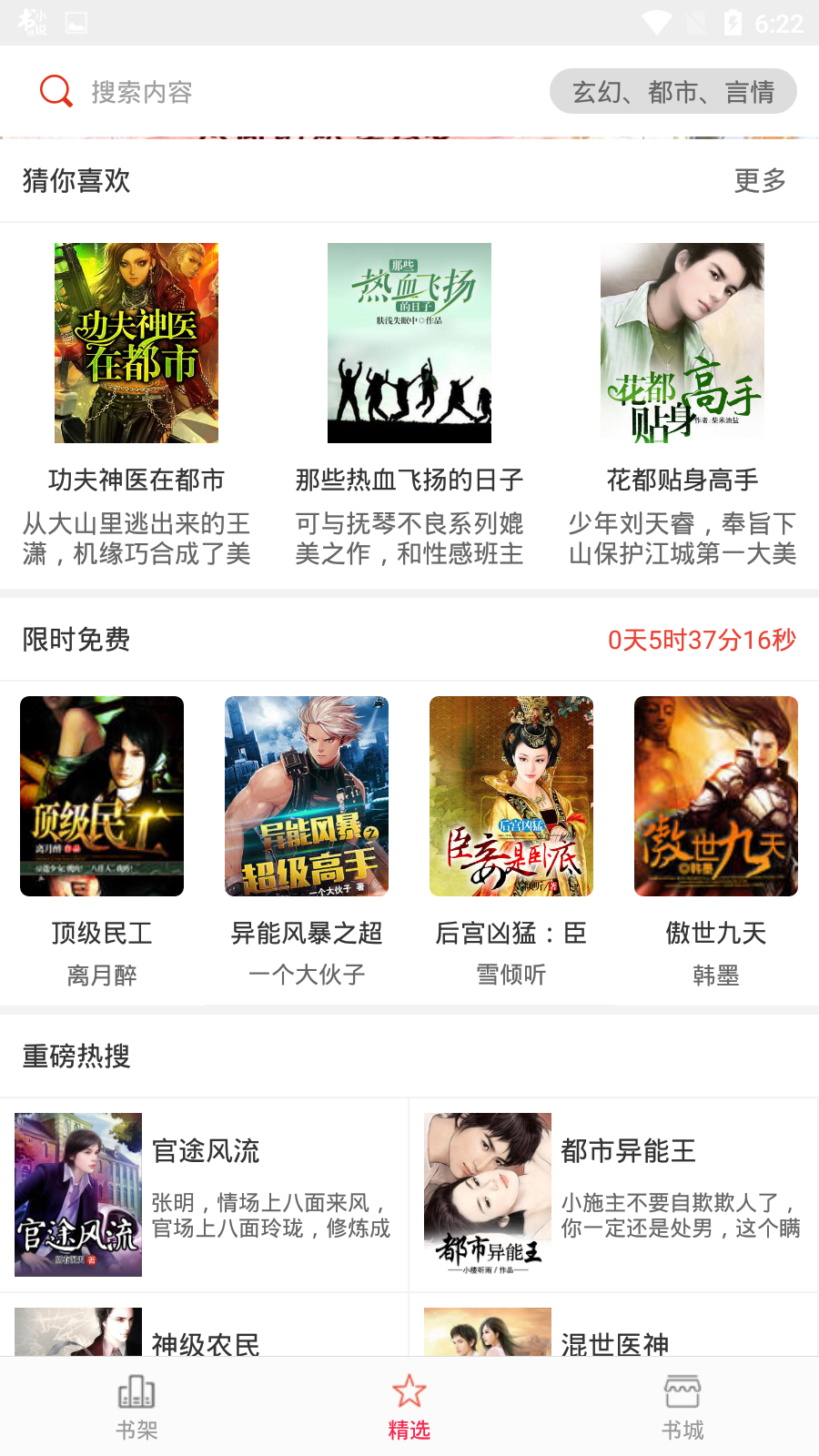Open hot search book 官途风流
The height and width of the screenshot is (1456, 819).
pyautogui.click(x=205, y=1194)
